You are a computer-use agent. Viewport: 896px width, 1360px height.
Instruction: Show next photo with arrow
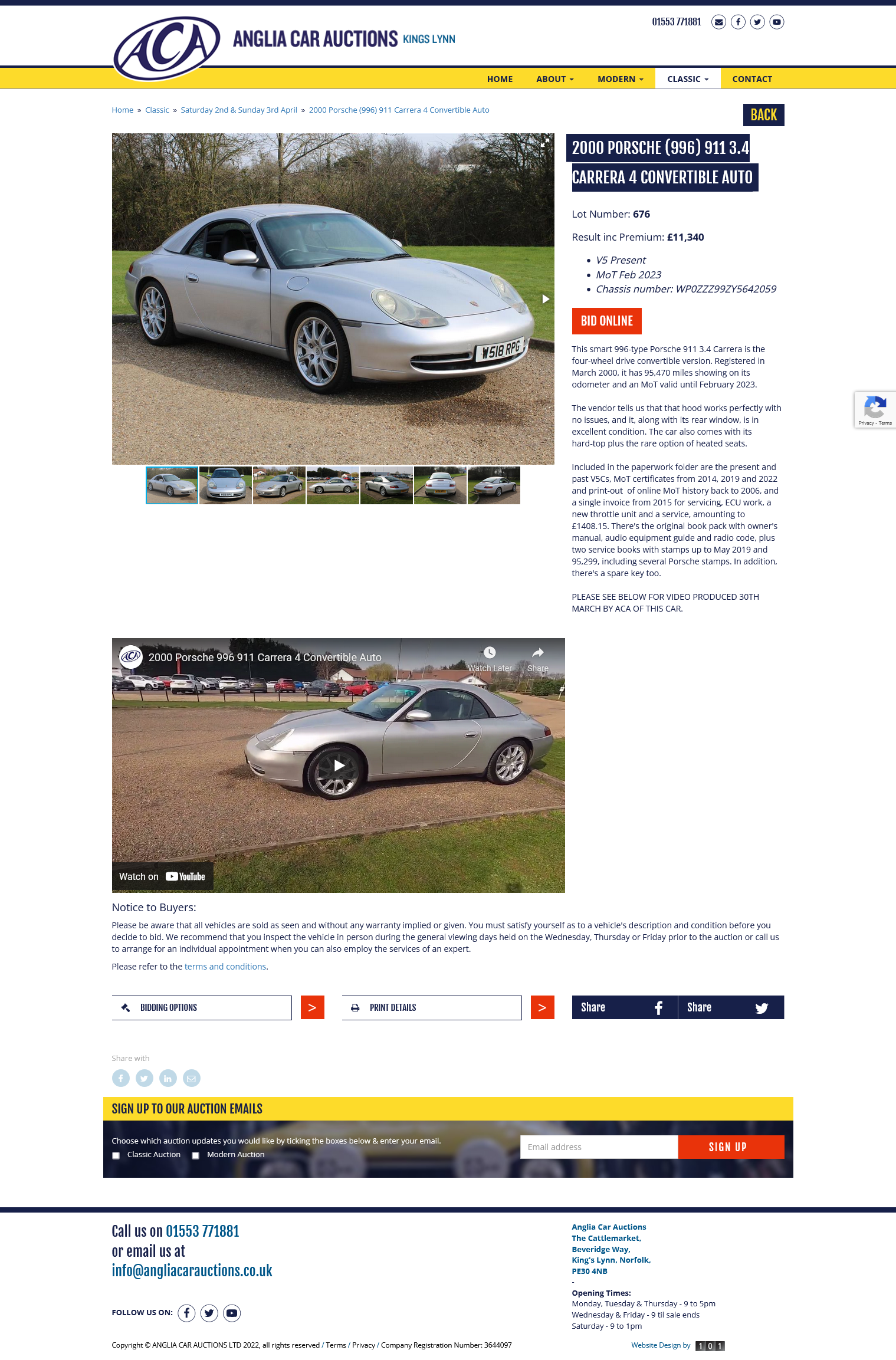point(546,299)
